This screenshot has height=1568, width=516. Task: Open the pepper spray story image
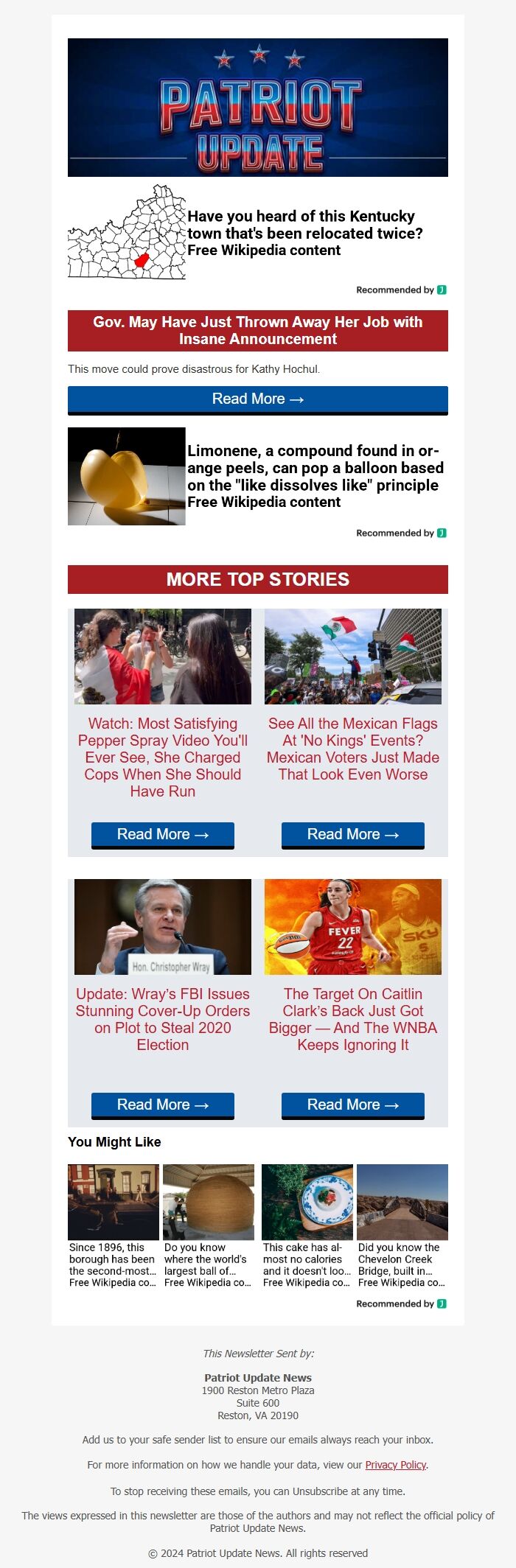162,656
